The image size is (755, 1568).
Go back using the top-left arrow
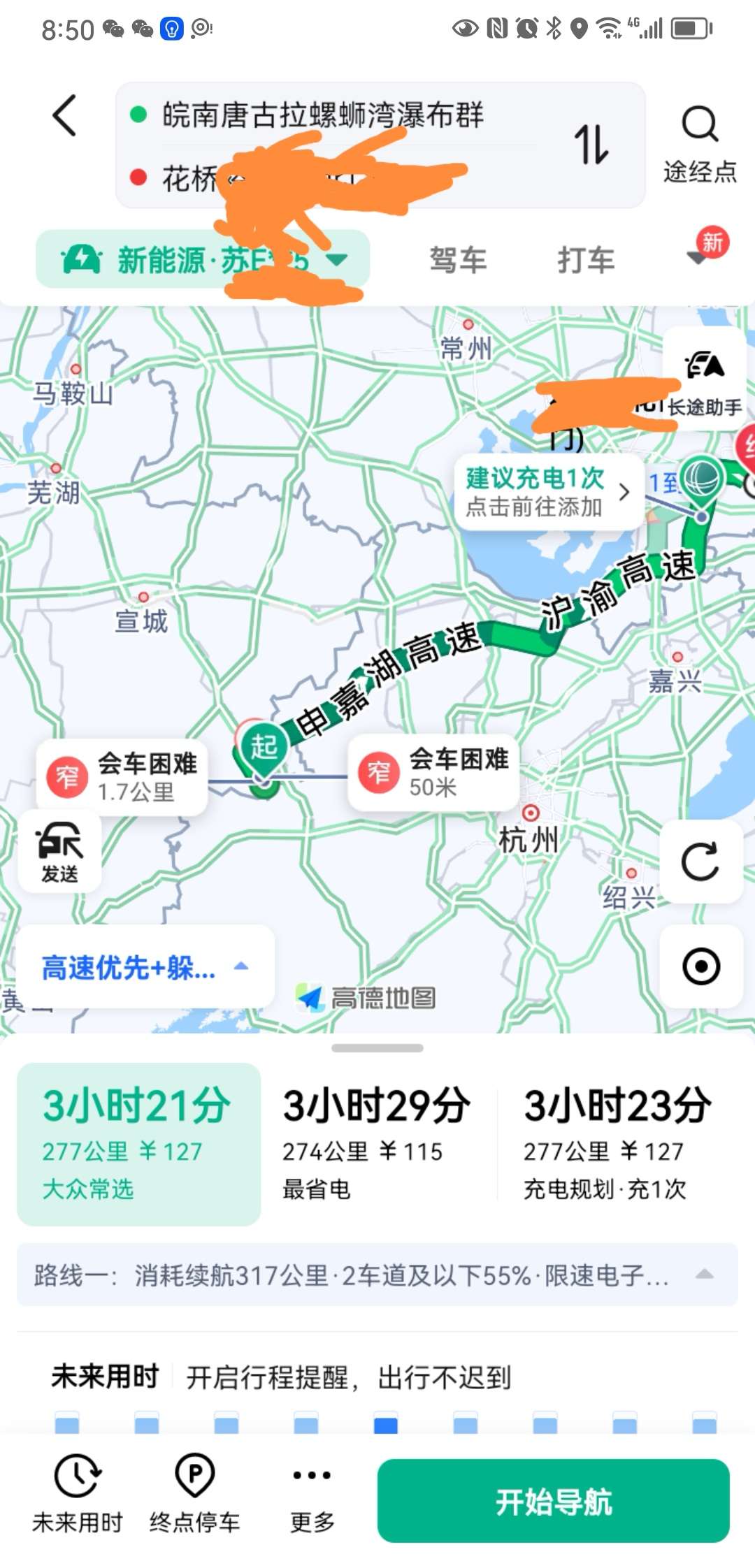64,115
